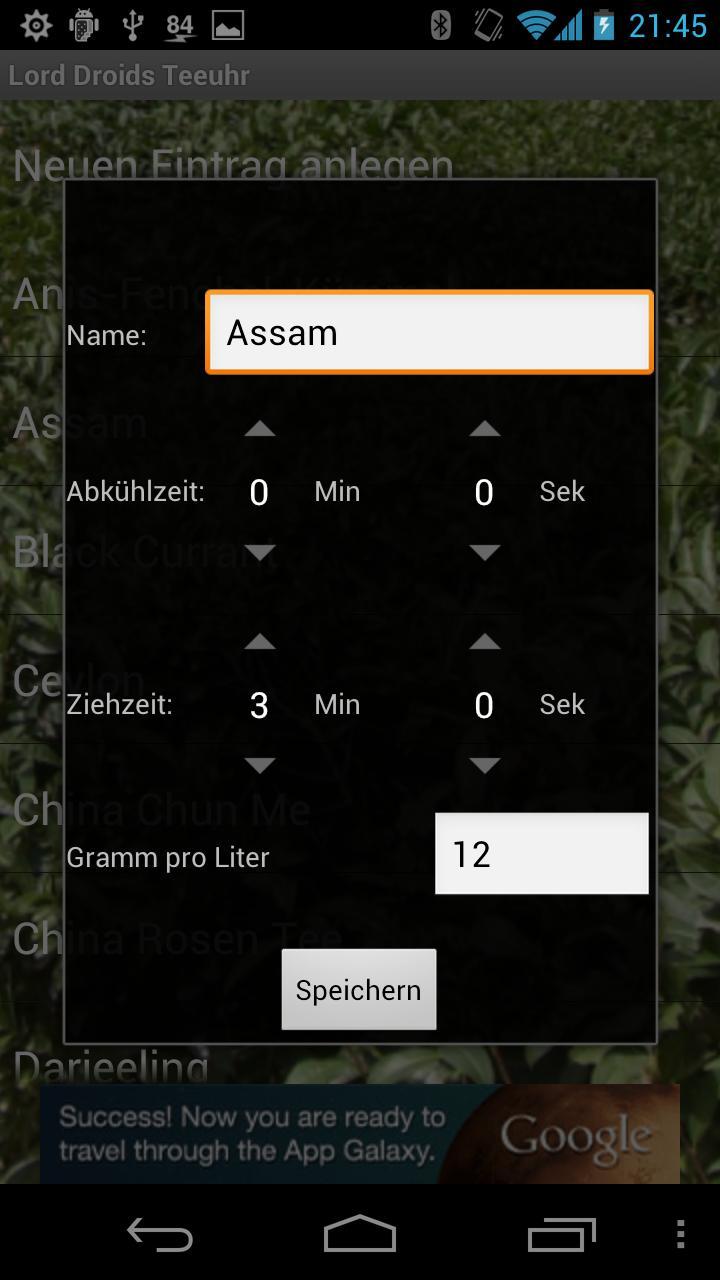Screen dimensions: 720x1280
Task: Decrease Ziehzeit minutes with down arrow
Action: [x=260, y=765]
